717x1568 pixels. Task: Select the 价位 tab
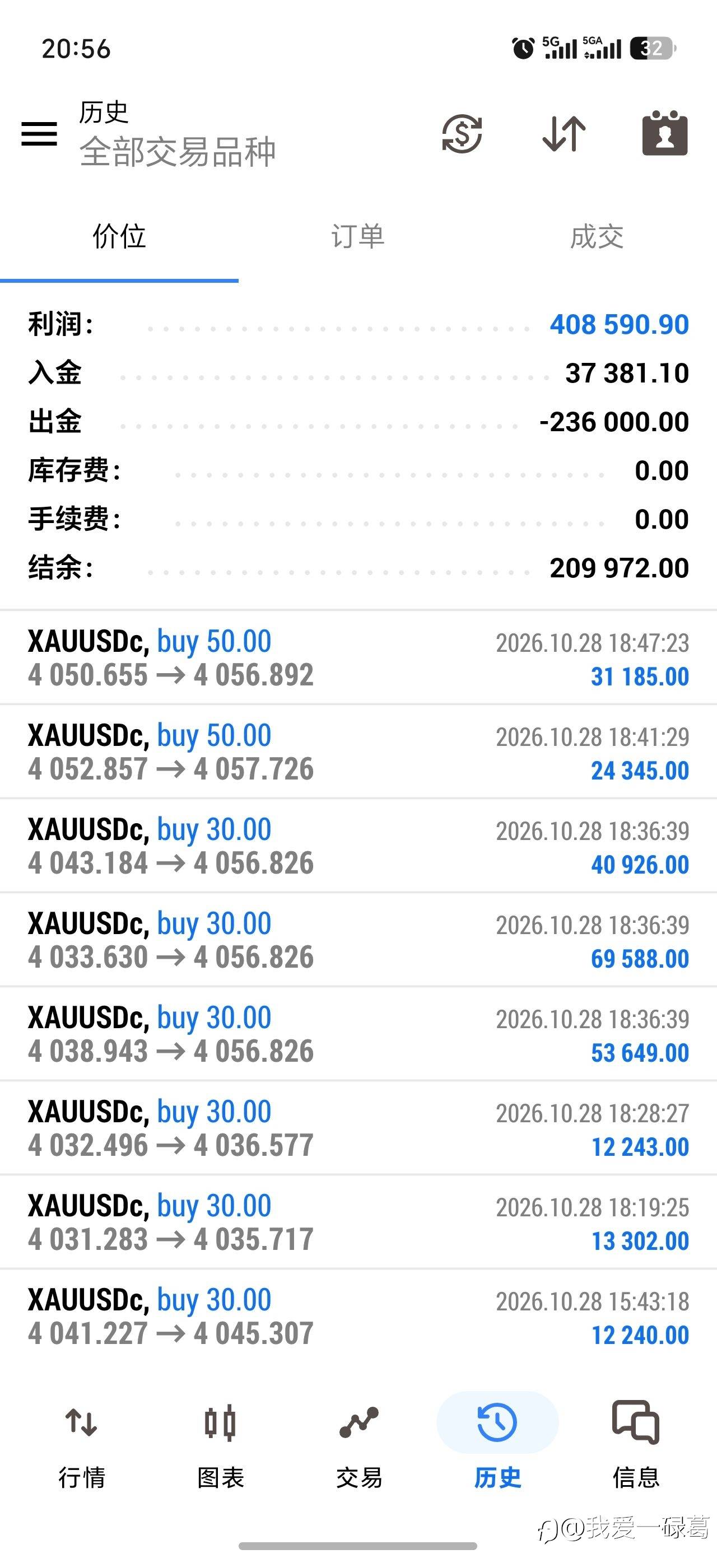pyautogui.click(x=119, y=236)
